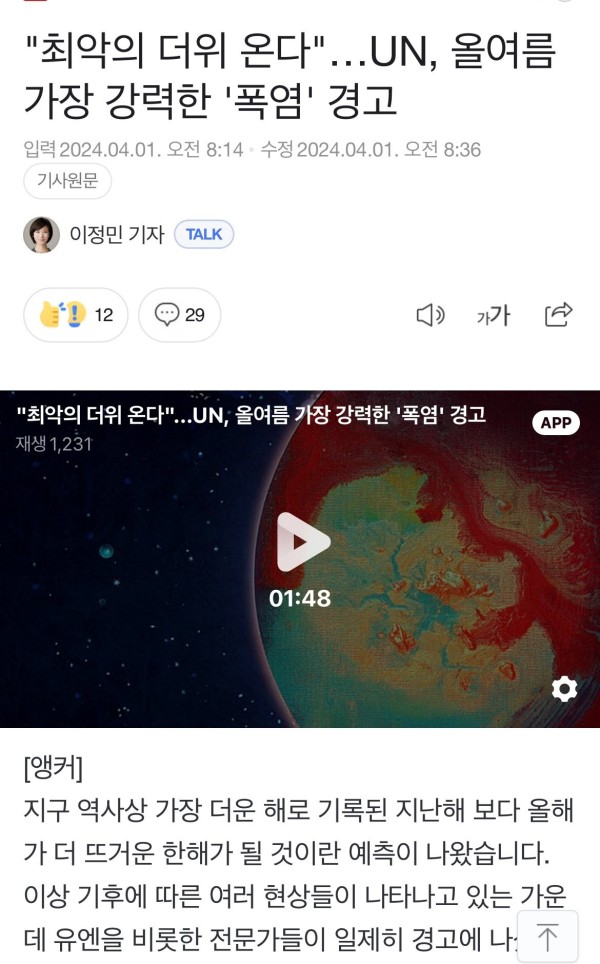Jump back to top of page
The image size is (600, 964).
[x=548, y=937]
